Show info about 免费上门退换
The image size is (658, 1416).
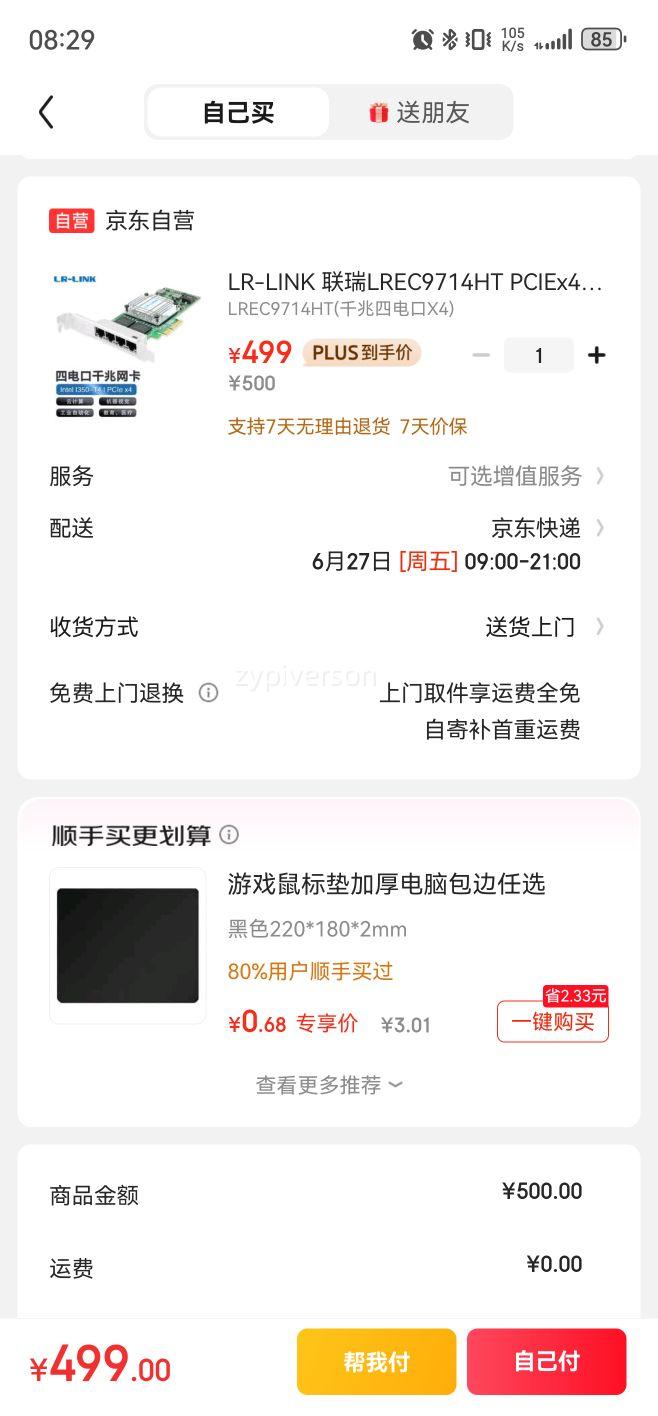[x=208, y=693]
